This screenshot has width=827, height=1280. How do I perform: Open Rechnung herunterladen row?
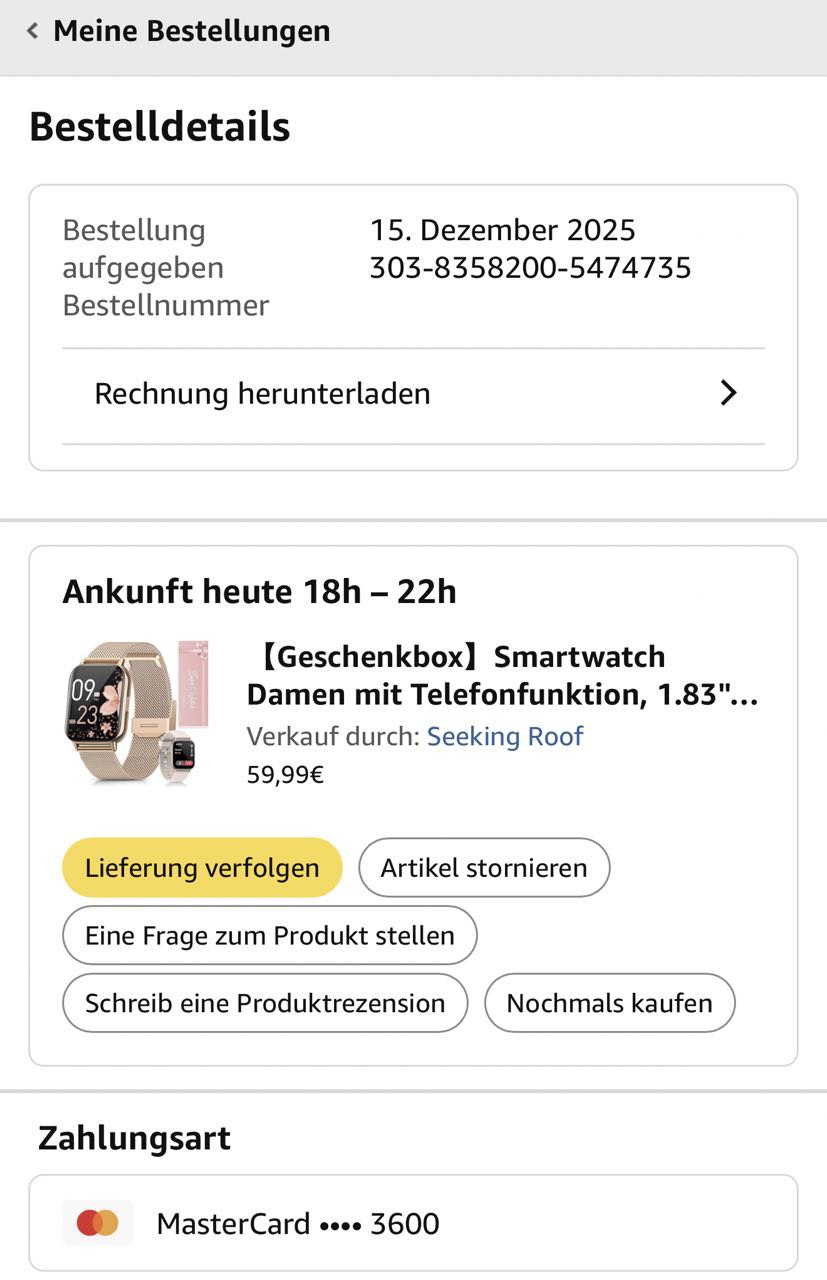click(413, 394)
